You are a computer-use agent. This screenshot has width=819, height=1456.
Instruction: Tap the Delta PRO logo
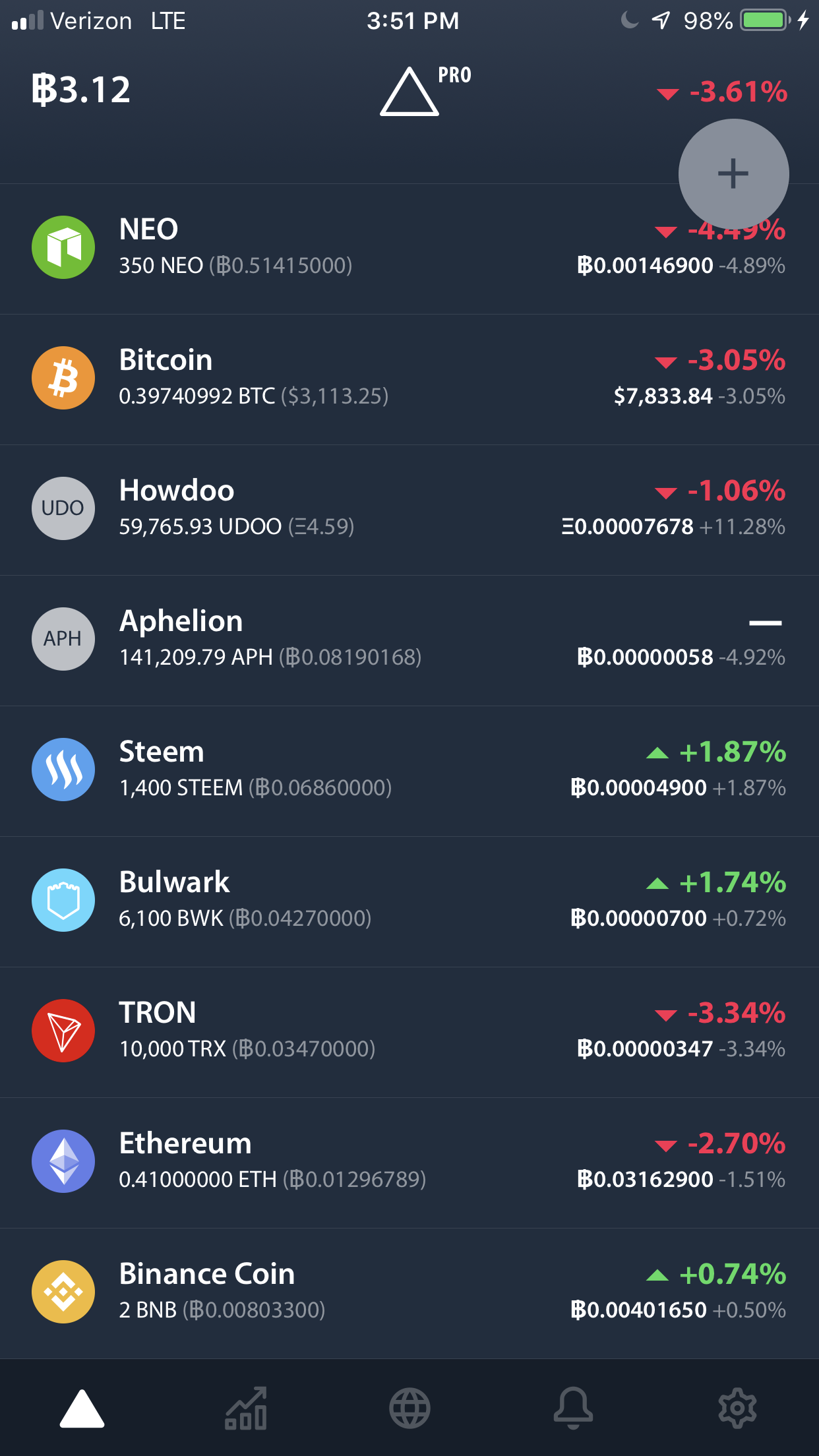[422, 91]
